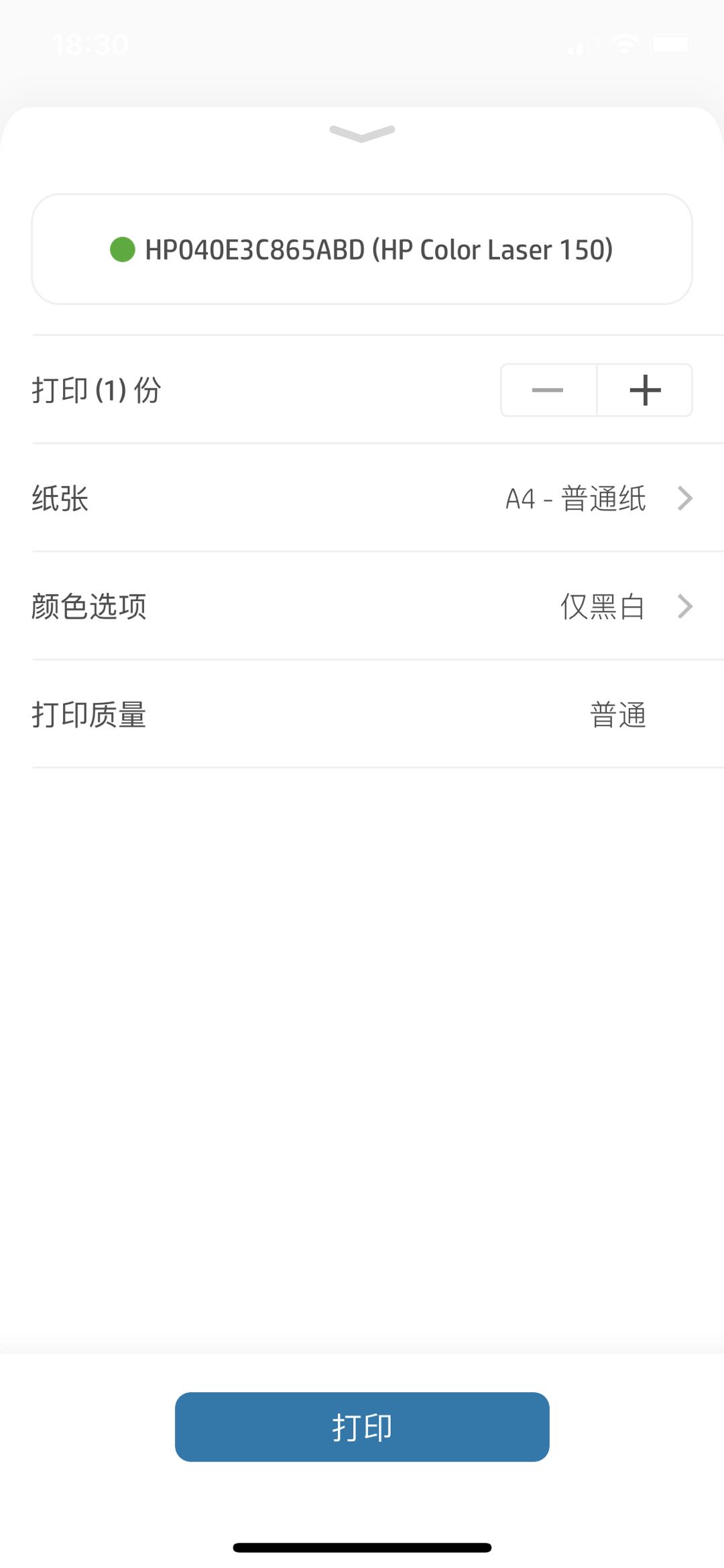This screenshot has width=724, height=1568.
Task: Increase the number of print copies
Action: pyautogui.click(x=645, y=390)
